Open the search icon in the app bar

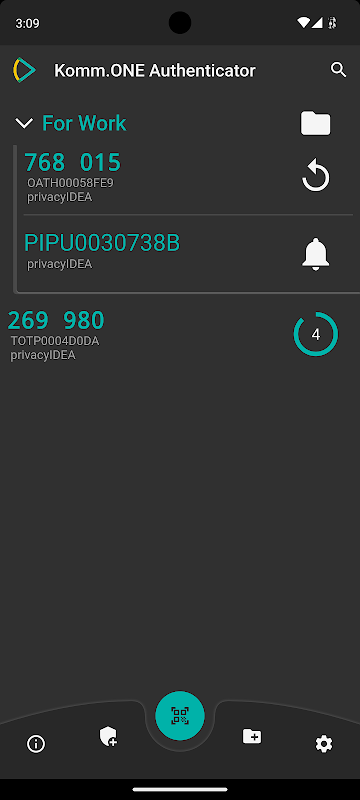(339, 70)
